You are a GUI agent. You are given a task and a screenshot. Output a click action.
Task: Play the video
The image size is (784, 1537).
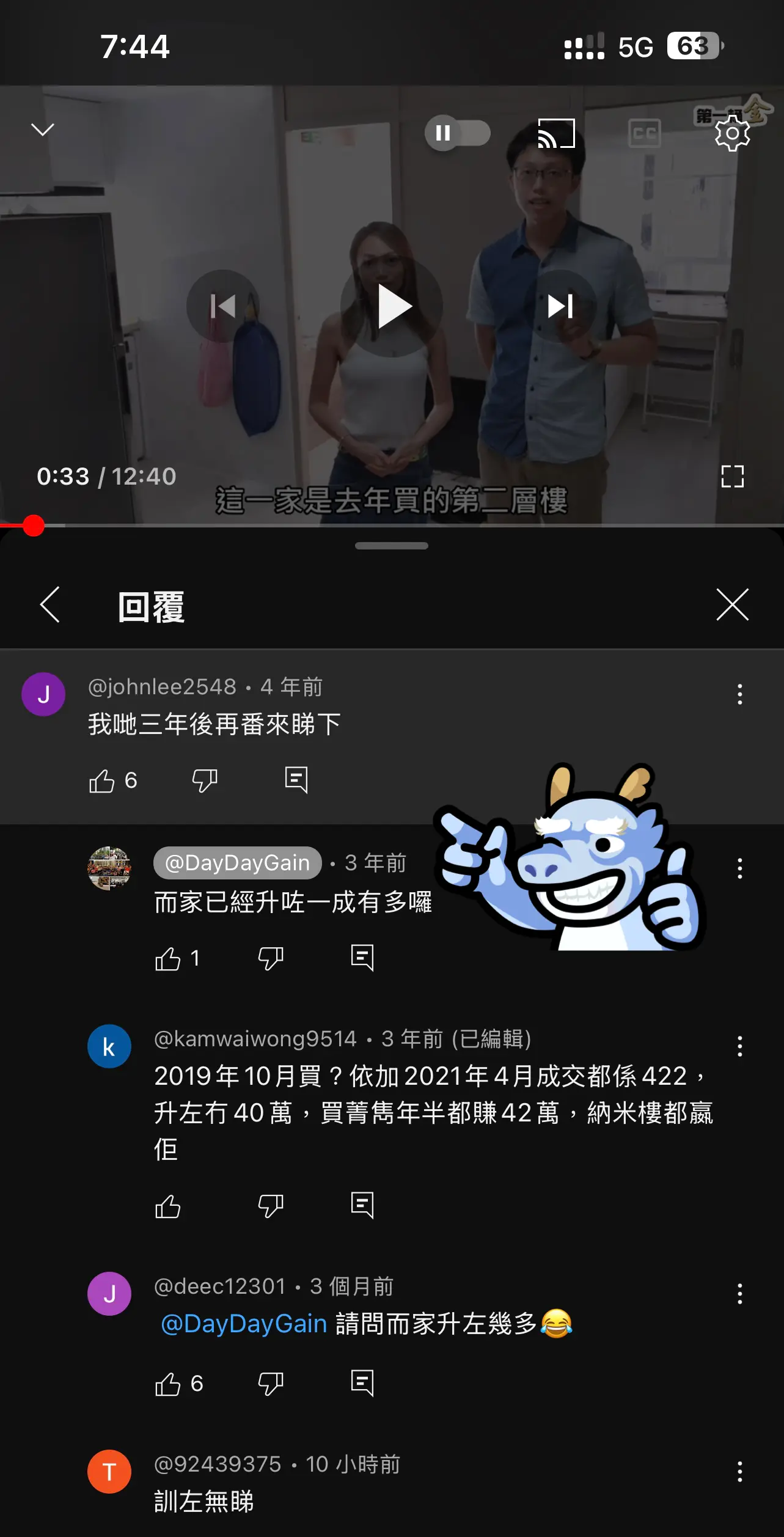pos(392,306)
